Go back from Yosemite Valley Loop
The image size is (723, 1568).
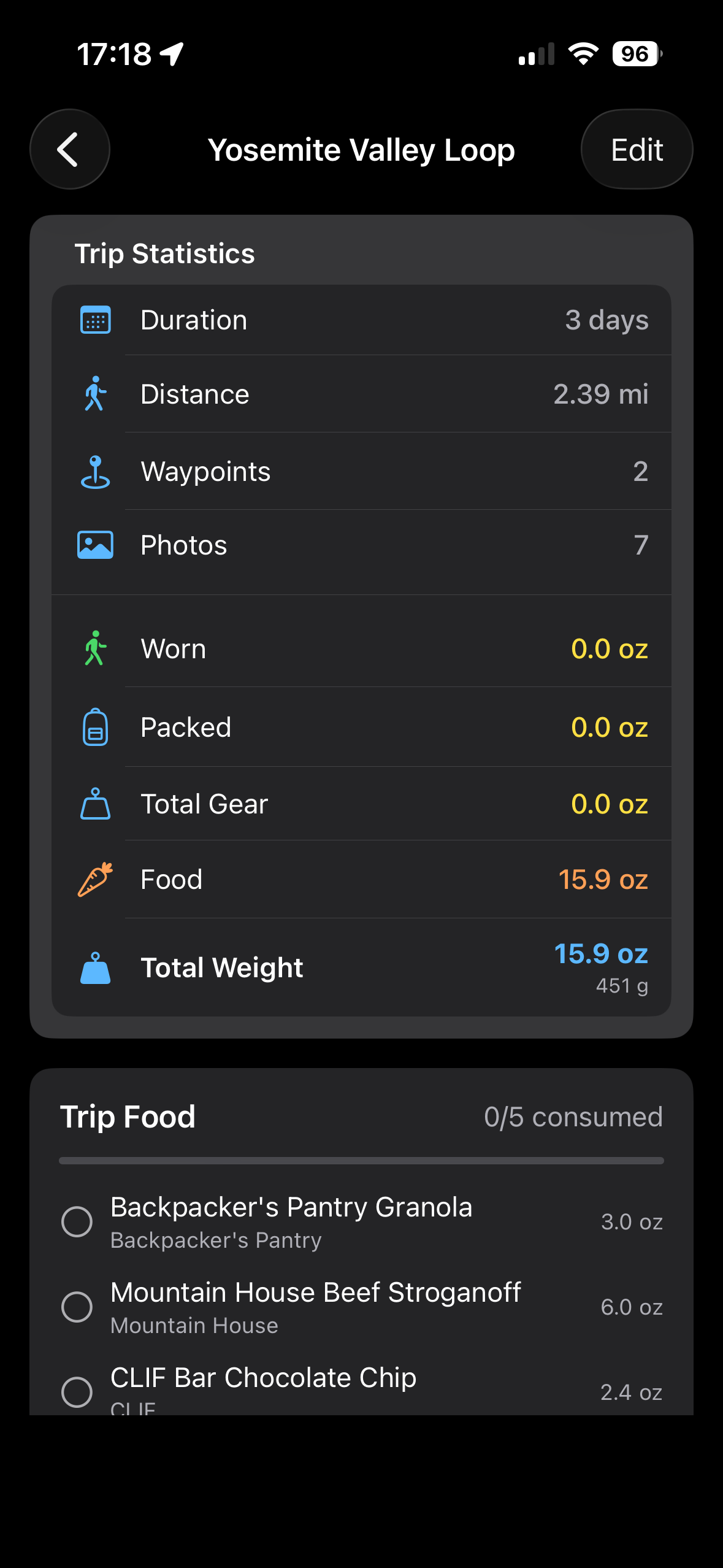tap(69, 149)
